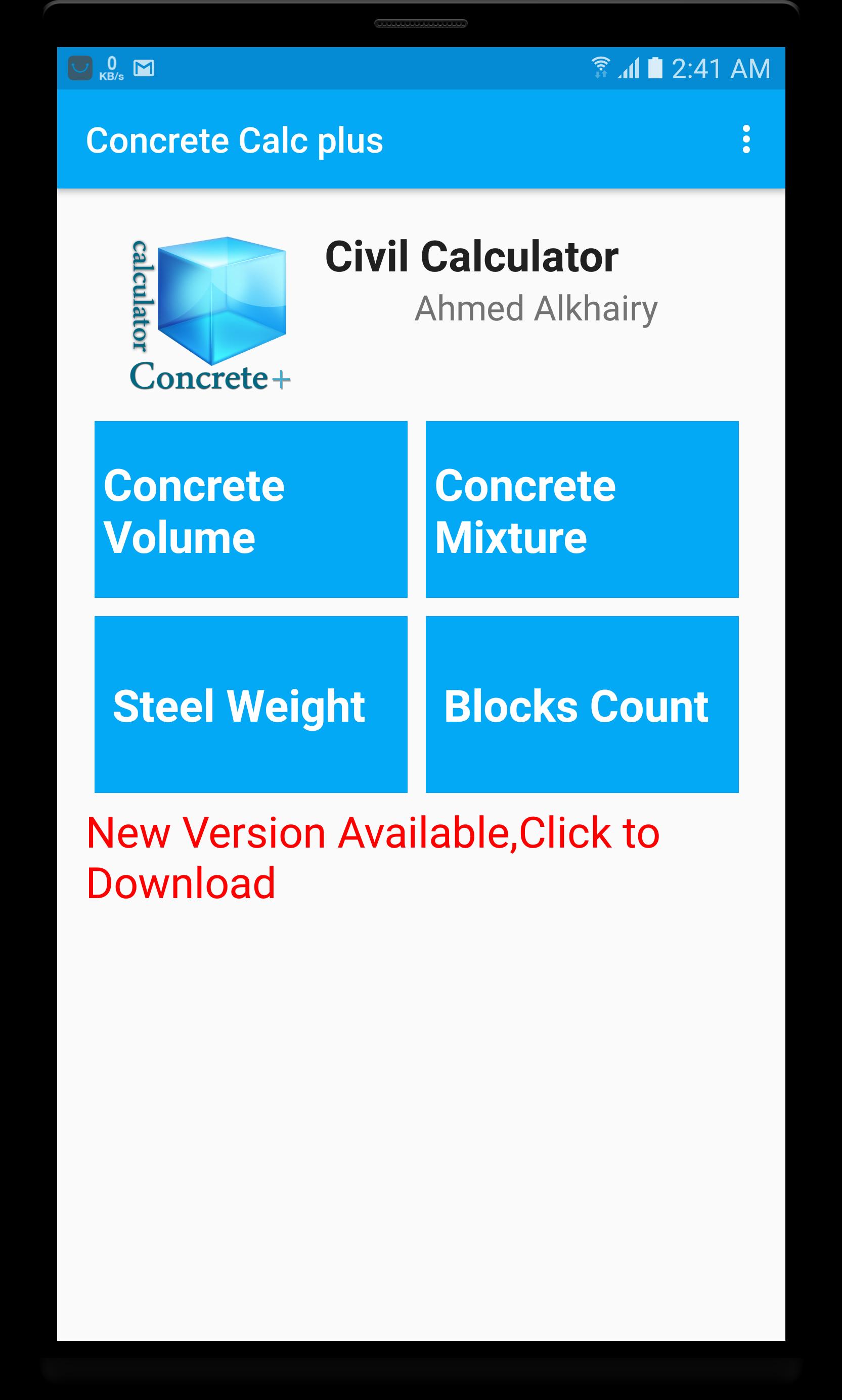Open the Blocks Count calculator

coord(583,706)
